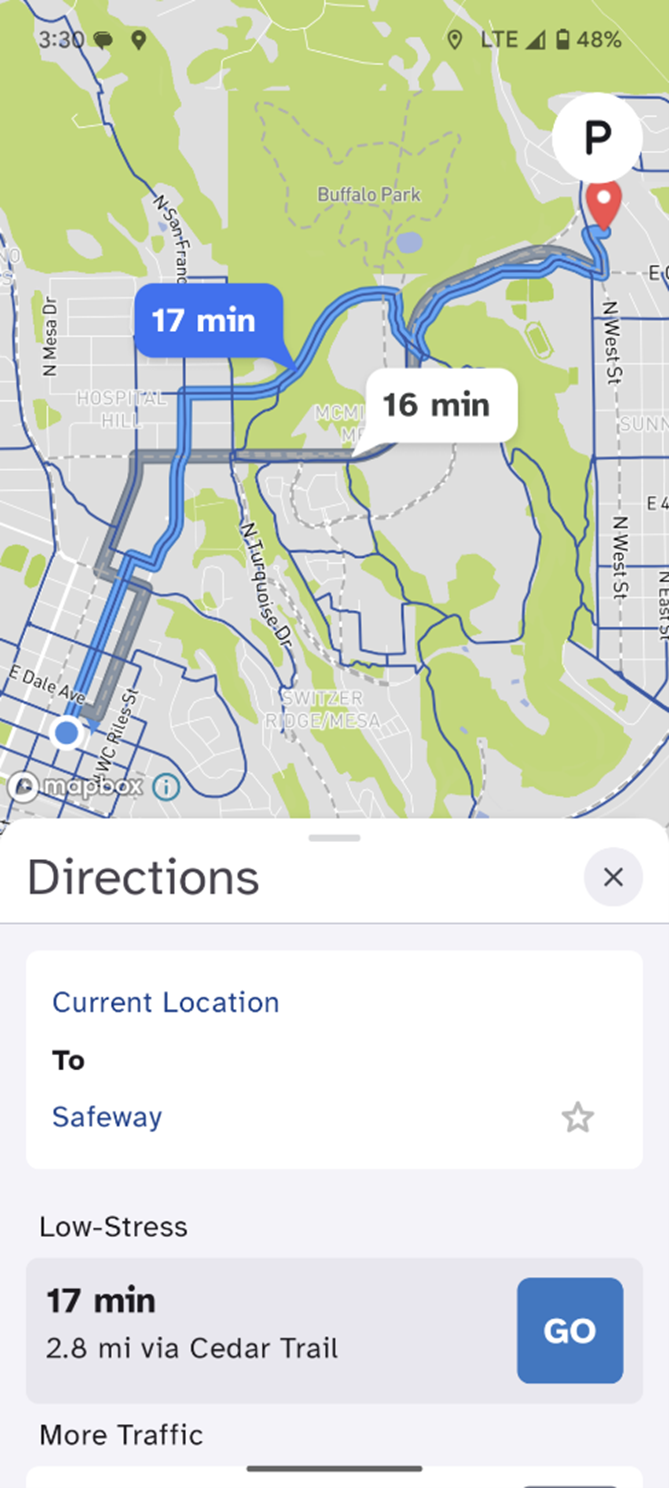Image resolution: width=669 pixels, height=1488 pixels.
Task: Select the 16 min alternate route label
Action: tap(437, 405)
